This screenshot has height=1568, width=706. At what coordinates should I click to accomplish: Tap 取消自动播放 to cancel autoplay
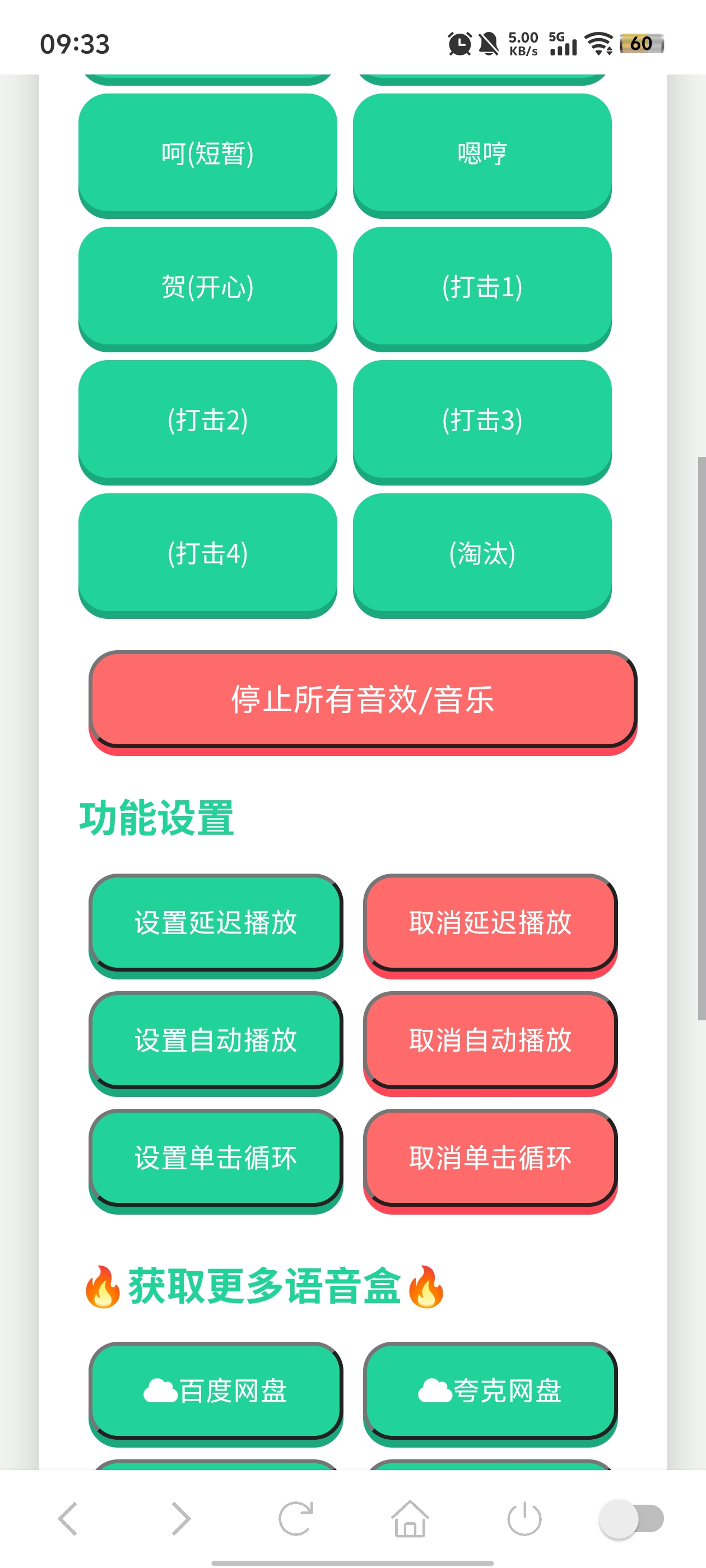point(490,1040)
